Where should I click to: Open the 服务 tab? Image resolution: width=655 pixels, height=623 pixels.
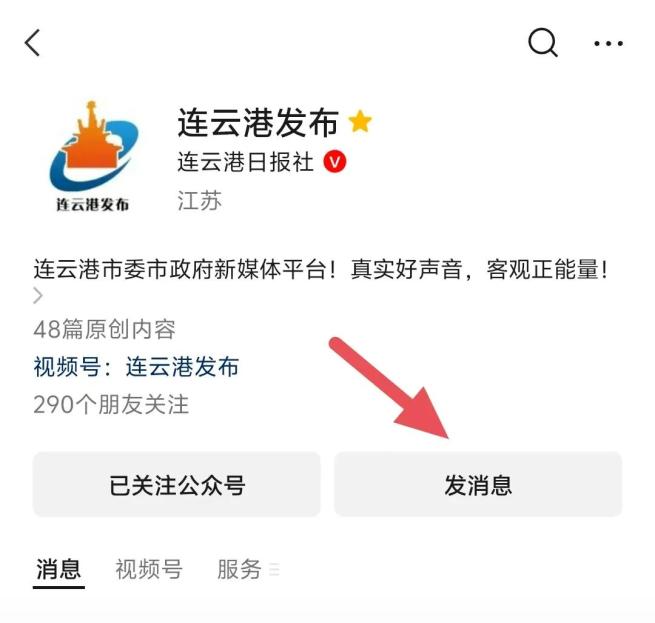pos(240,570)
